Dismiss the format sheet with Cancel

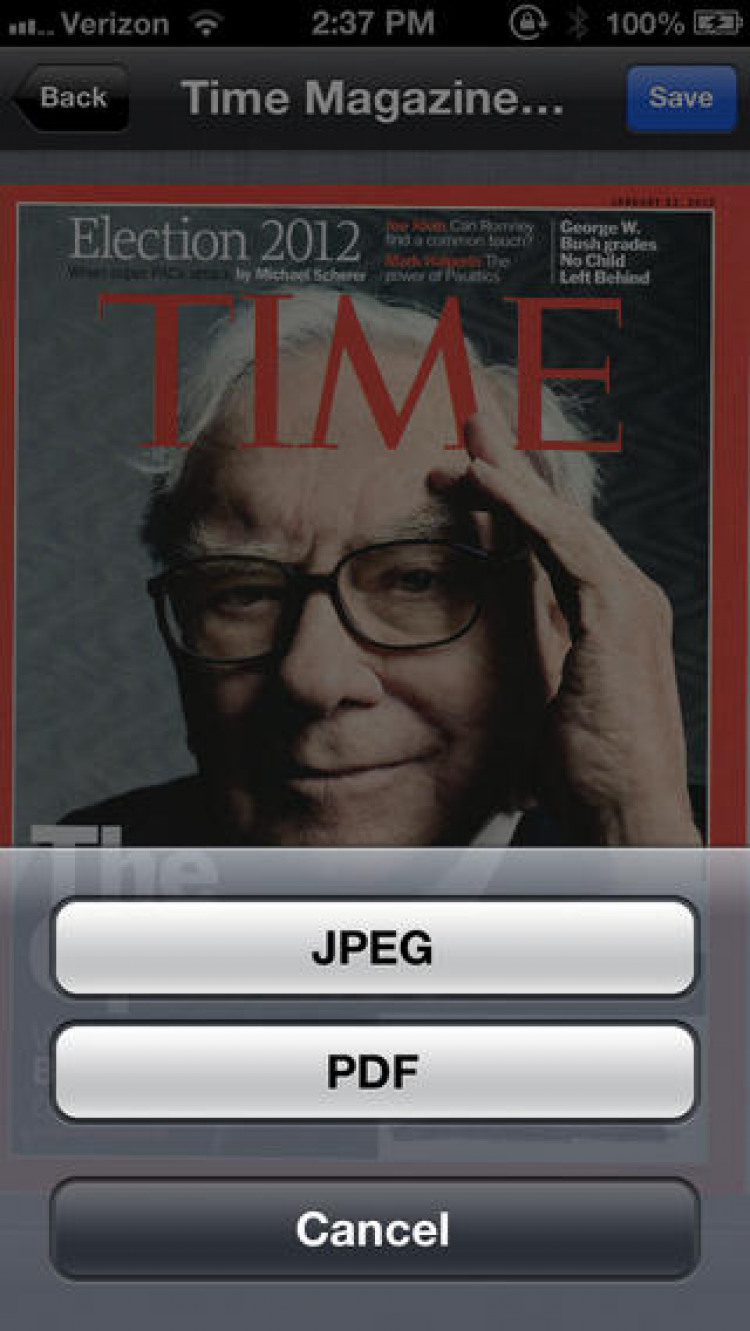pos(374,1229)
